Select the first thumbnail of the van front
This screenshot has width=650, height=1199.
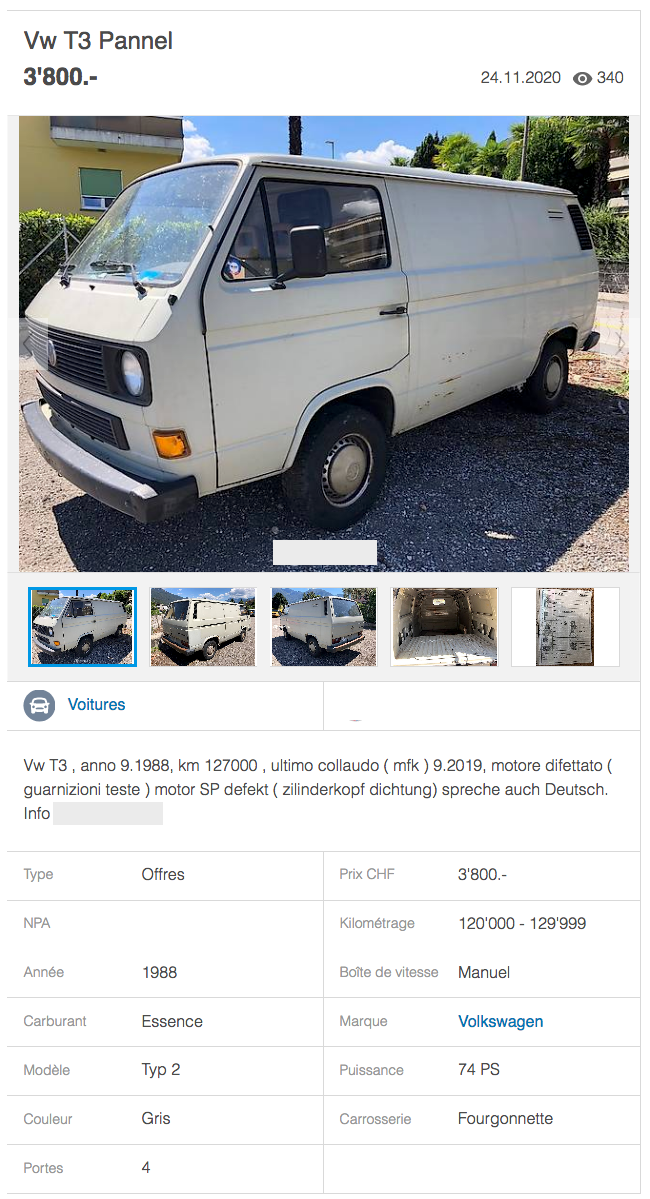[x=82, y=627]
